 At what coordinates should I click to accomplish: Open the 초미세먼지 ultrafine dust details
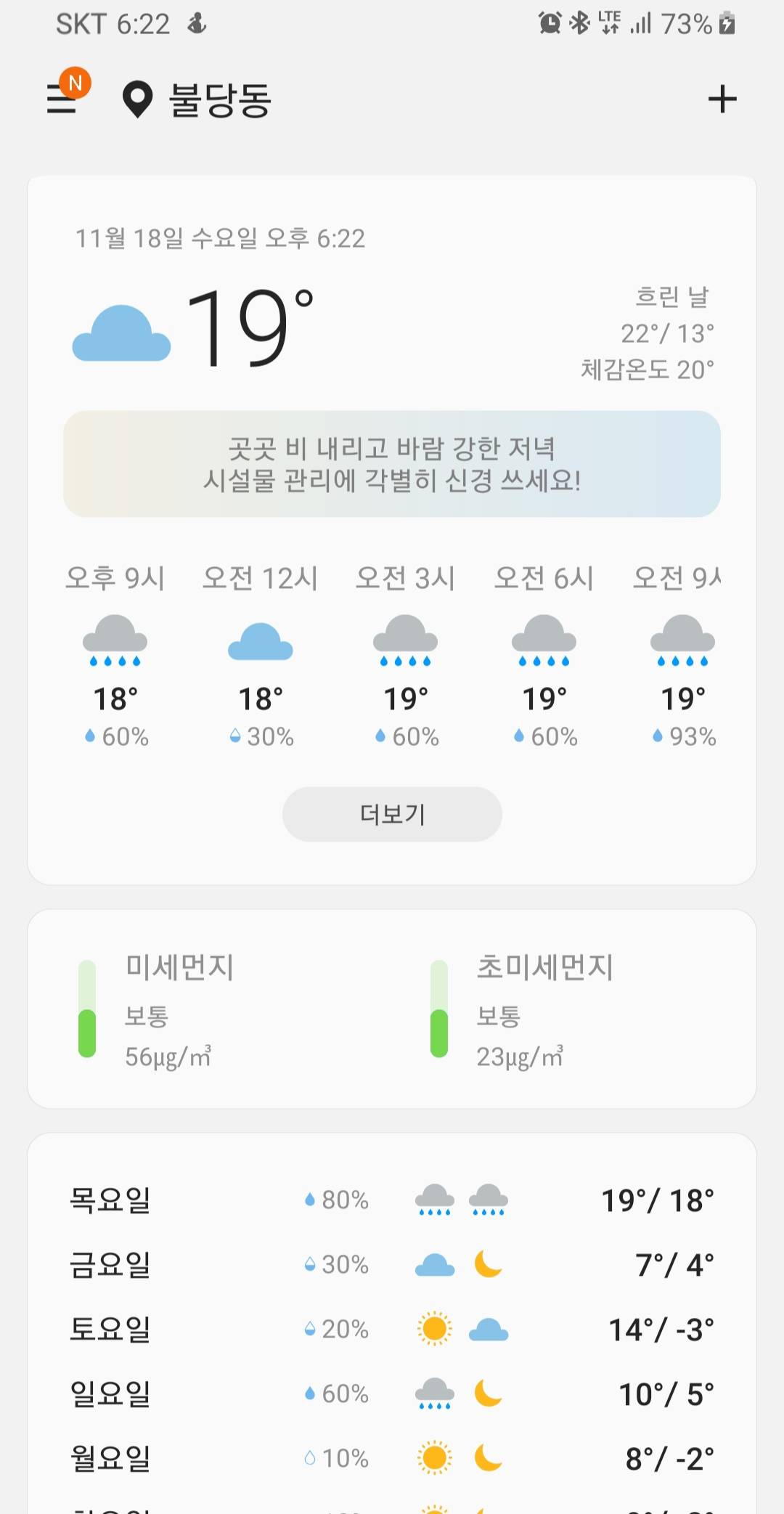(x=544, y=1009)
